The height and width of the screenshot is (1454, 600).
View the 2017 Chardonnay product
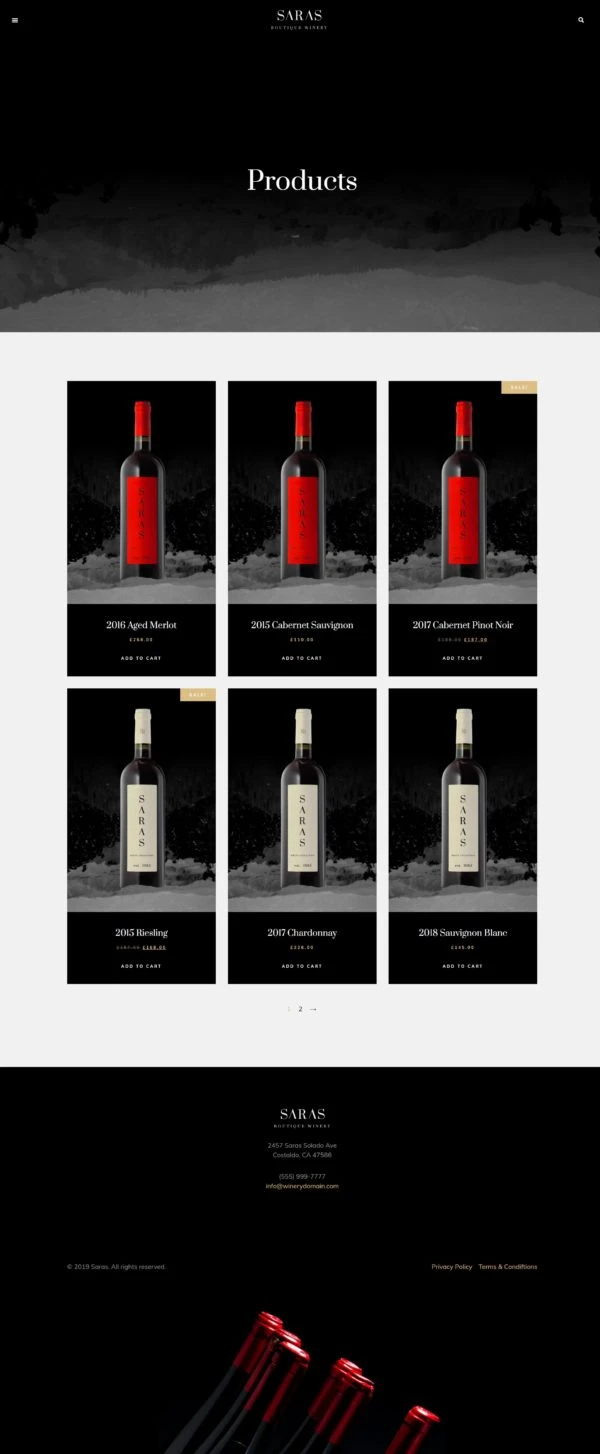[302, 933]
